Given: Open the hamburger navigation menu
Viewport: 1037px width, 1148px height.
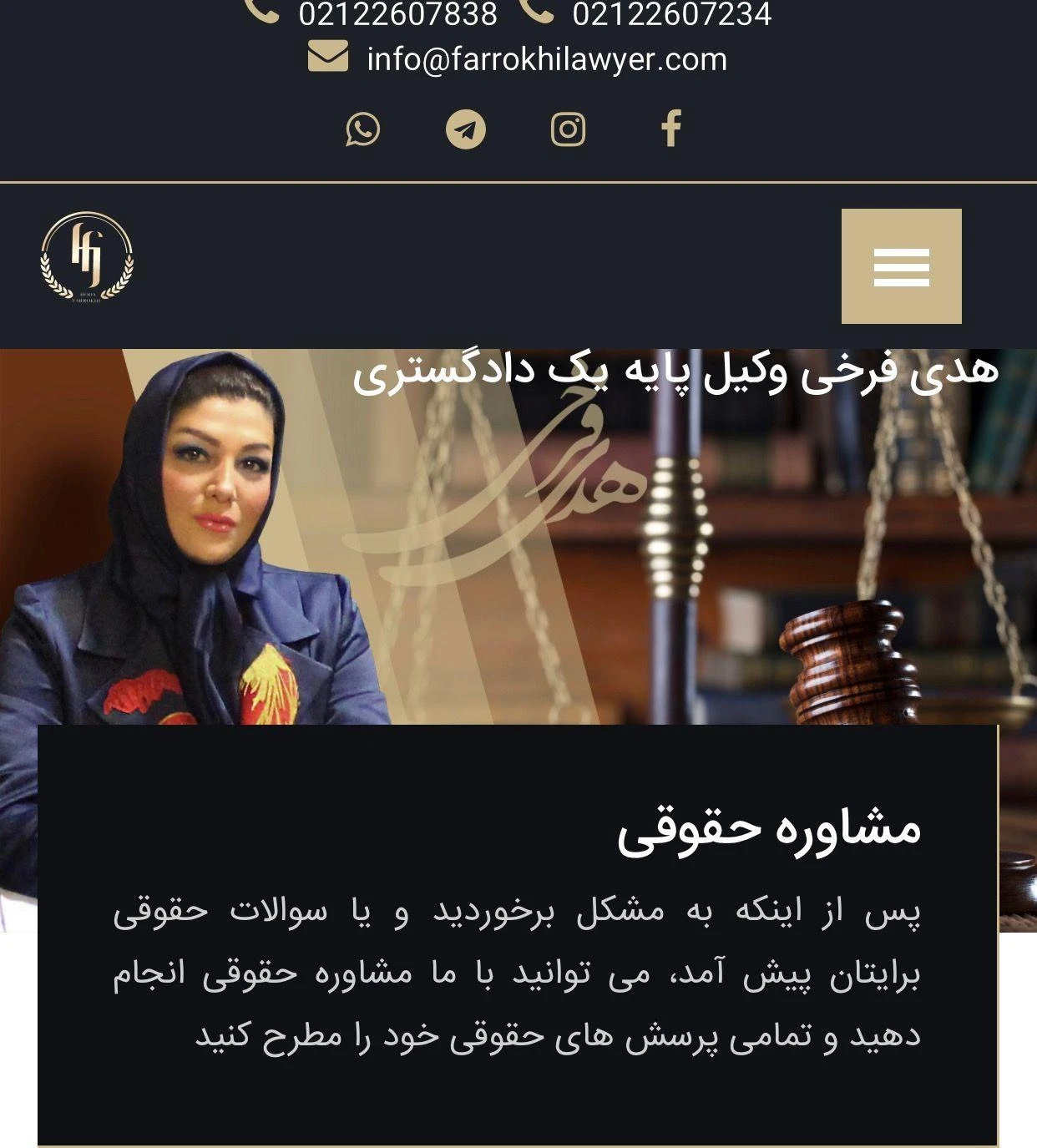Looking at the screenshot, I should coord(901,266).
